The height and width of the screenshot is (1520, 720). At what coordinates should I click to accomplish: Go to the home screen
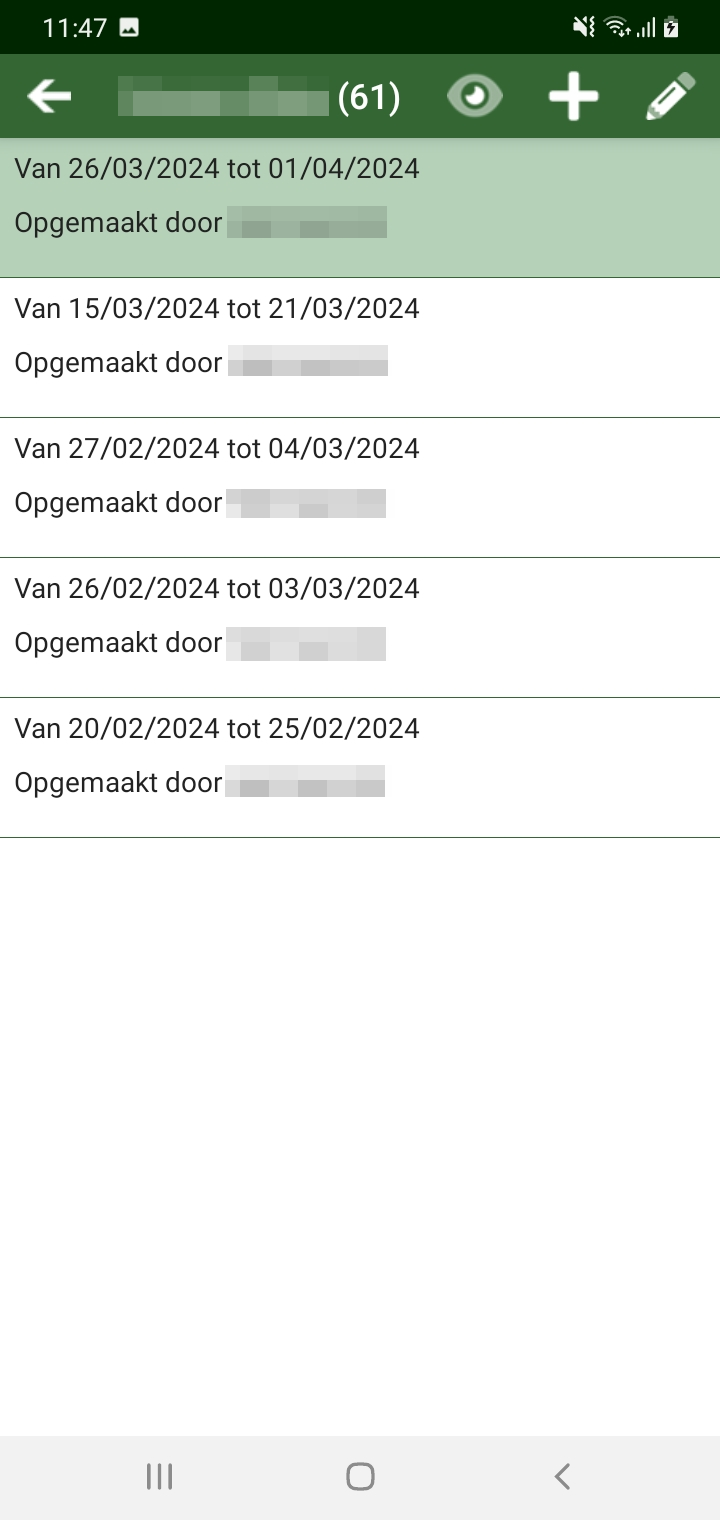pyautogui.click(x=360, y=1476)
